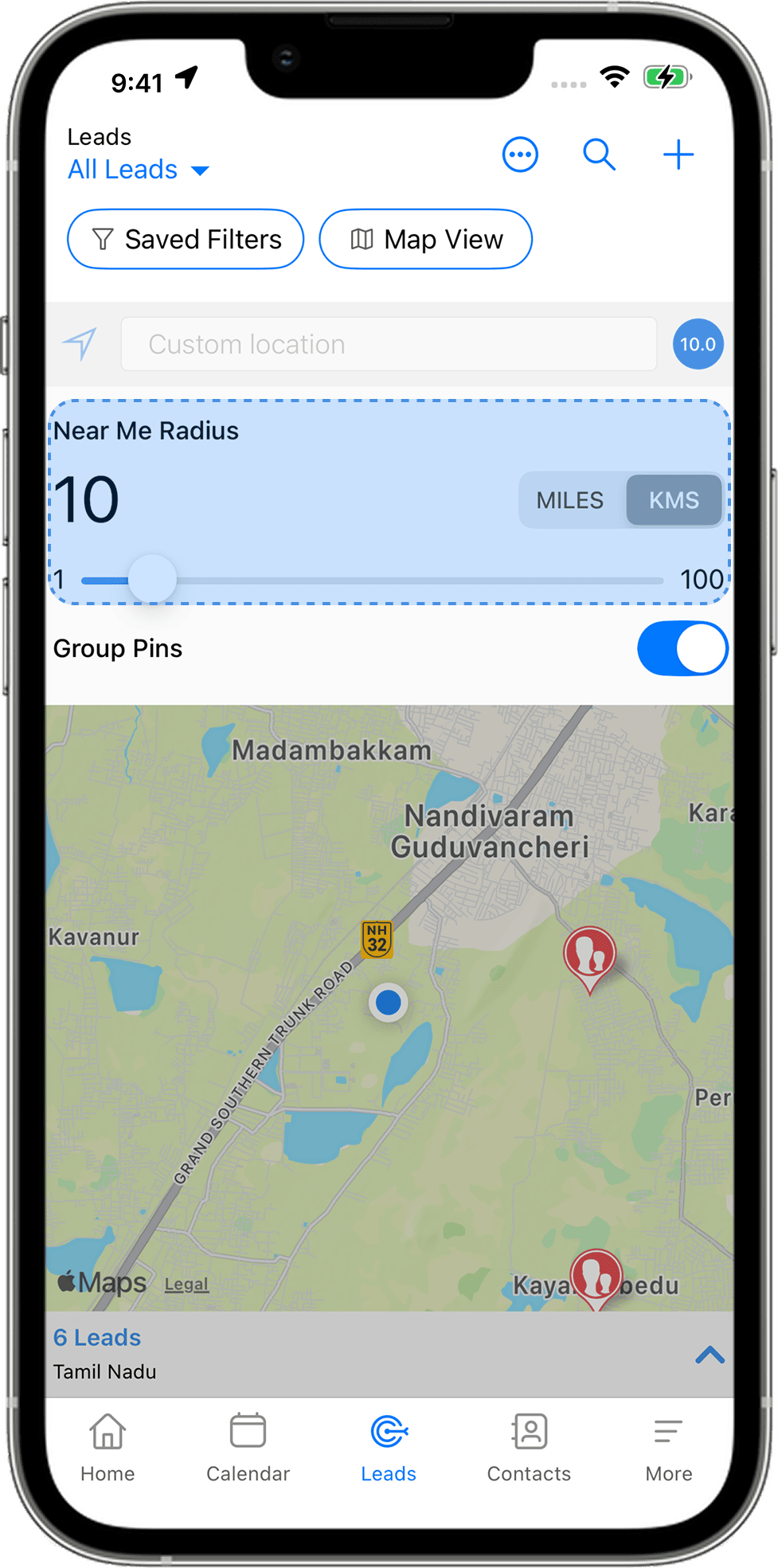Screen dimensions: 778x1568
Task: Go to the Home tab
Action: (108, 1448)
